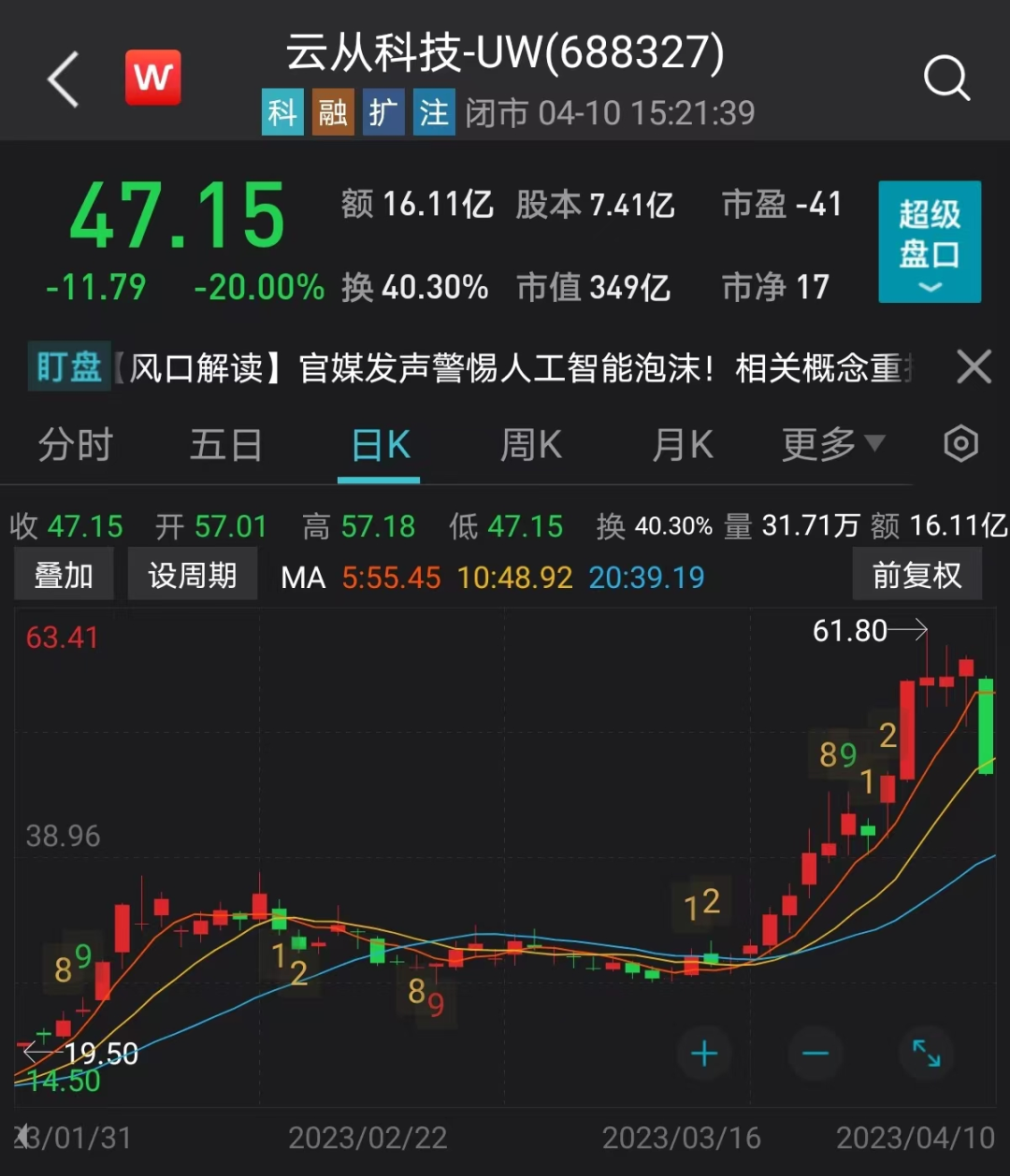Change the 前复权 adjustment mode
The height and width of the screenshot is (1176, 1010).
tap(916, 575)
